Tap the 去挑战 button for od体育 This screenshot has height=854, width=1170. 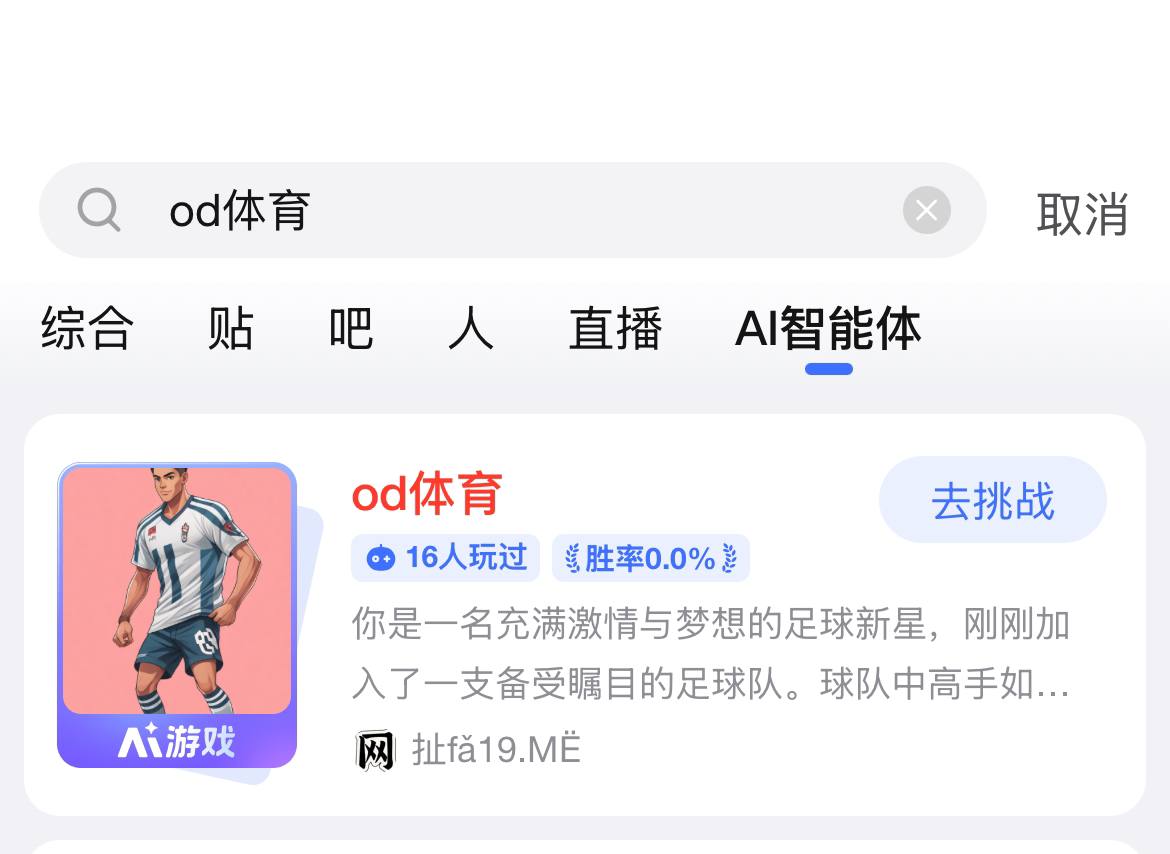point(992,500)
